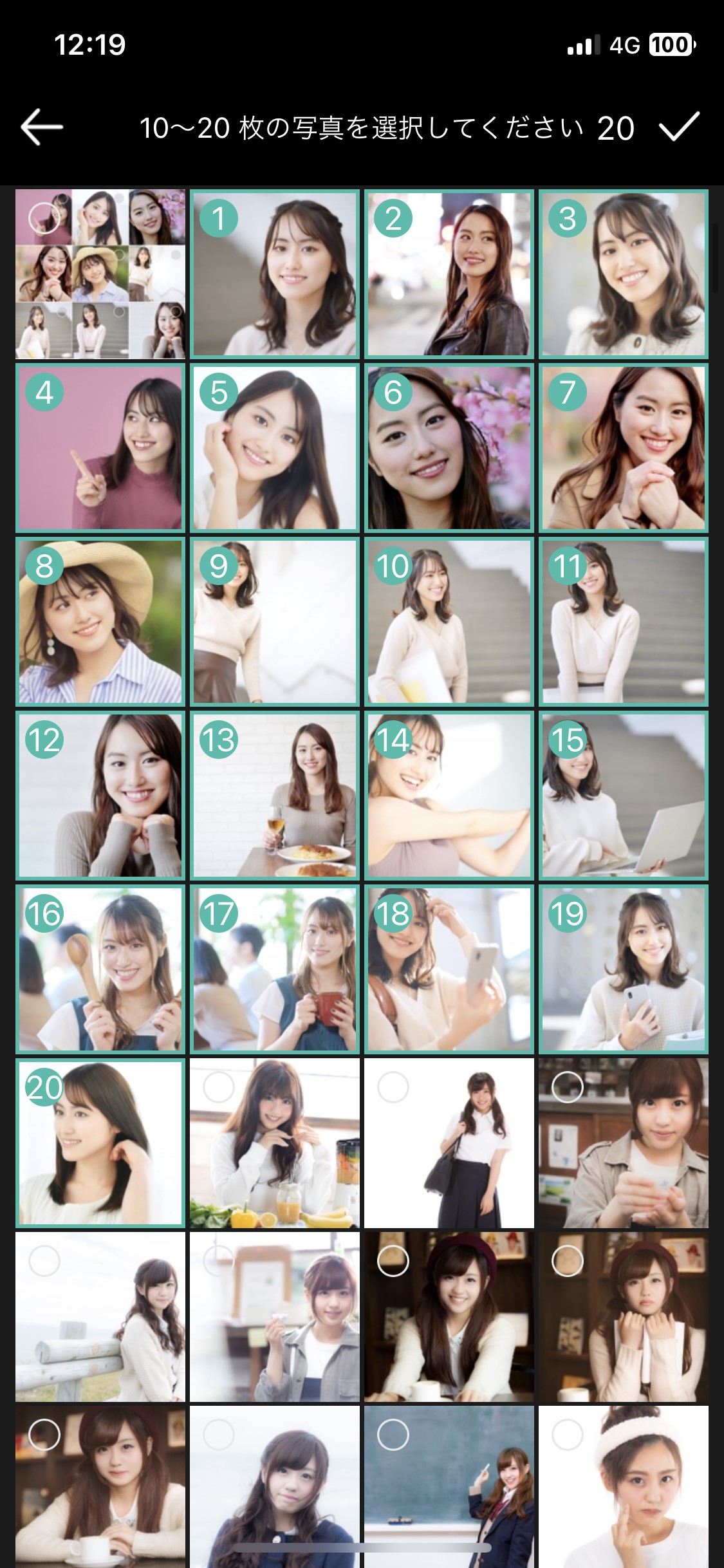Viewport: 724px width, 1568px height.
Task: Remove photo numbered 10 from selection
Action: click(449, 621)
